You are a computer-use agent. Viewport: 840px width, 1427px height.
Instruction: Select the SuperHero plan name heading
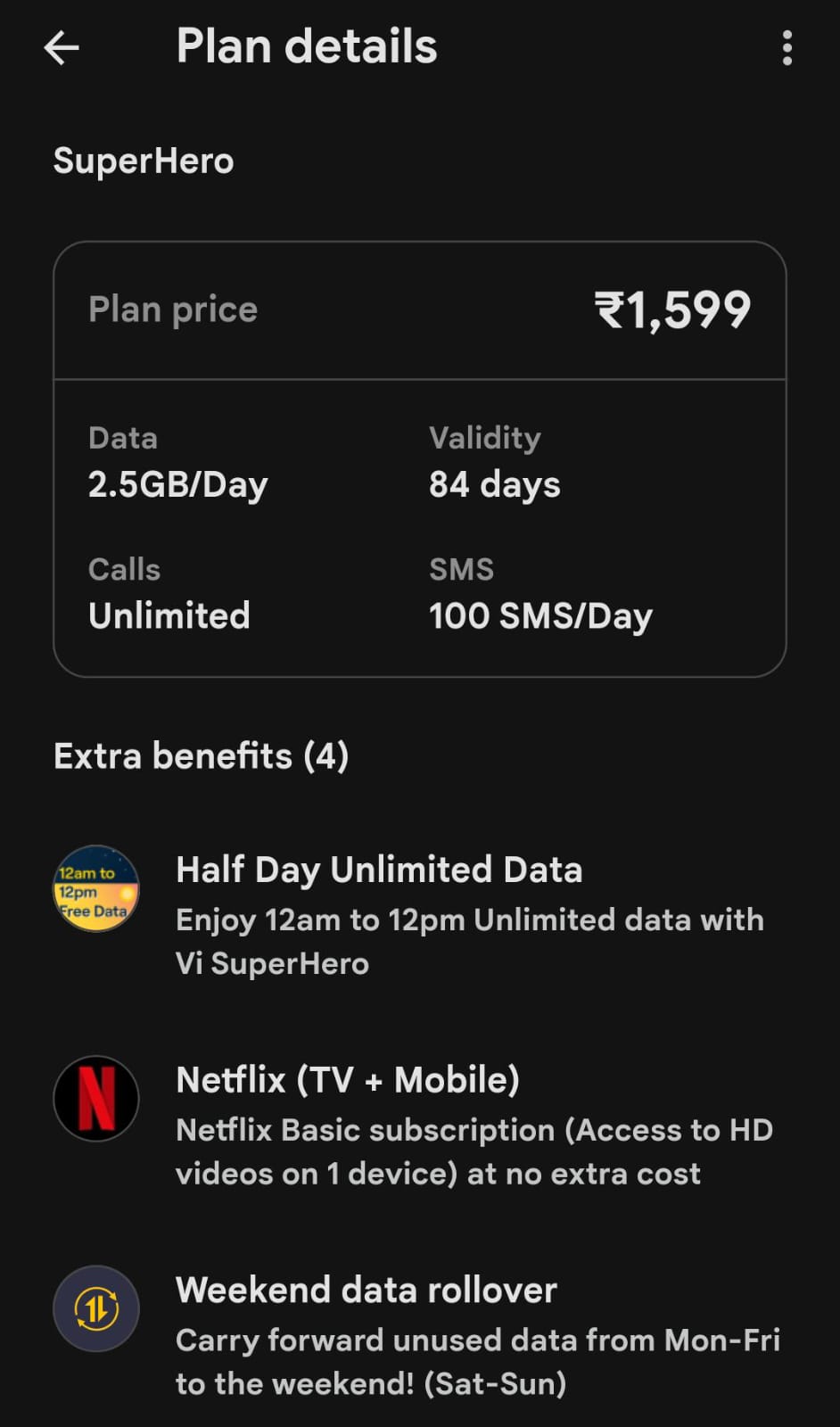(x=144, y=161)
